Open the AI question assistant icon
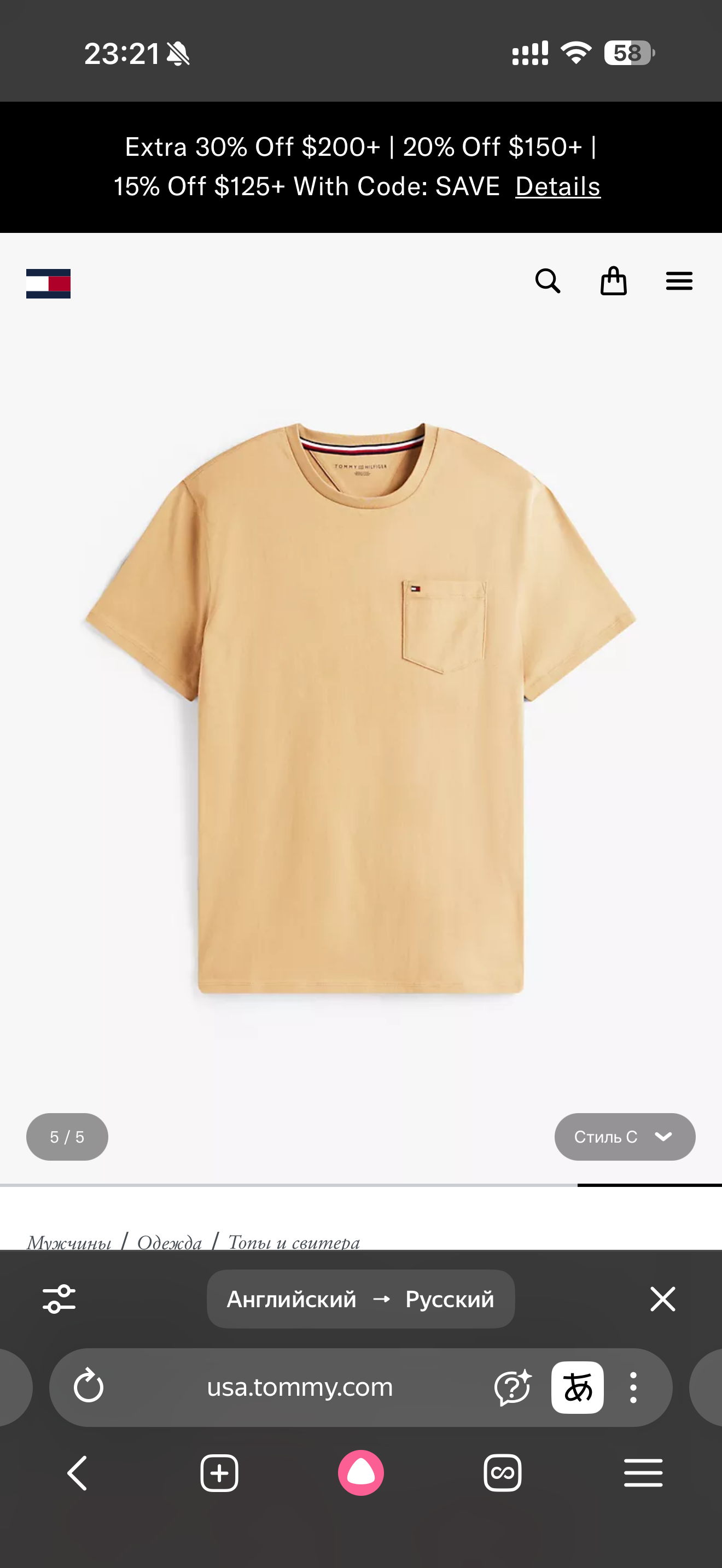The width and height of the screenshot is (722, 1568). coord(512,1387)
